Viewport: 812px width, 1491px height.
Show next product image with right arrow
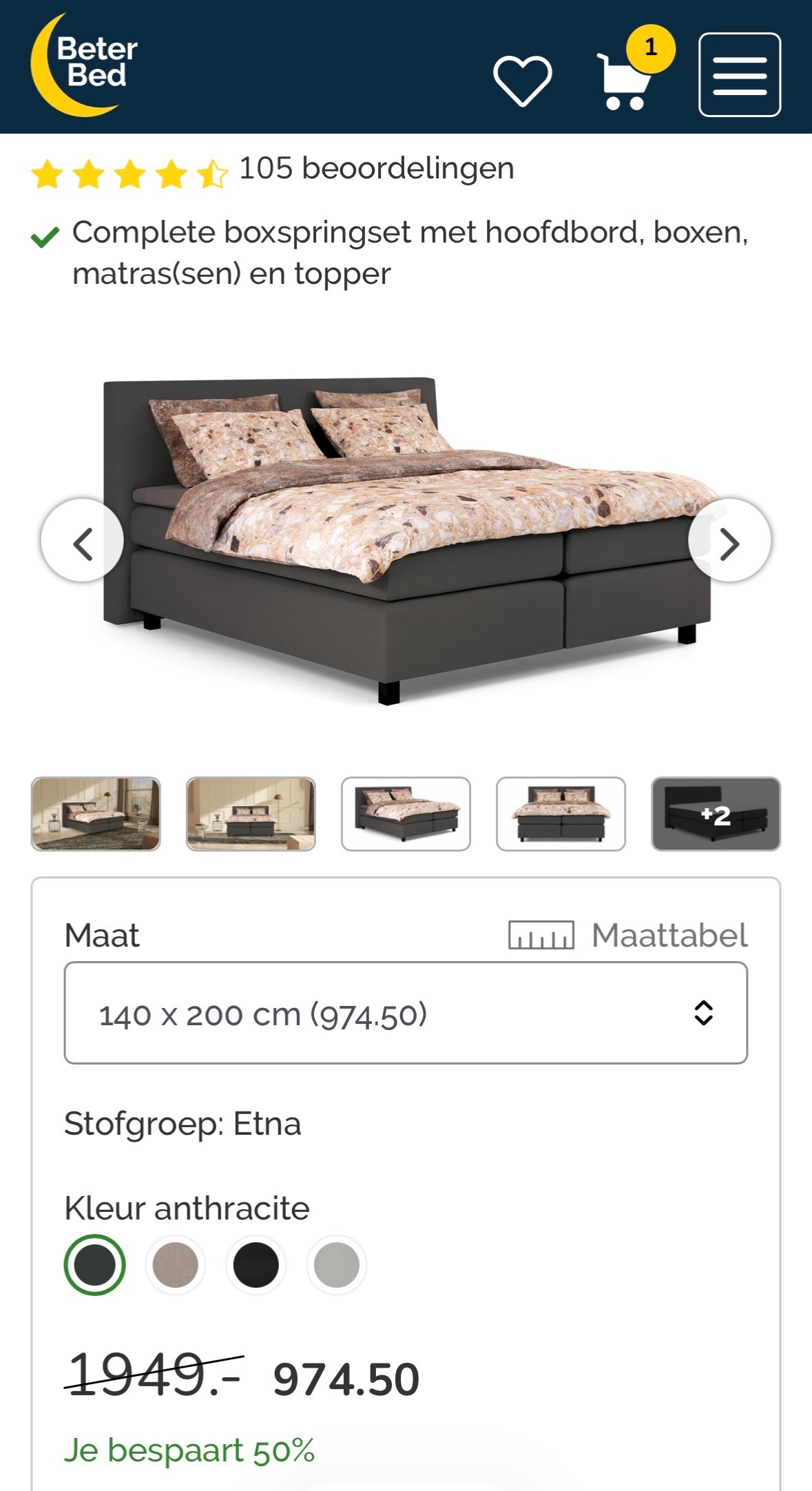click(x=728, y=542)
